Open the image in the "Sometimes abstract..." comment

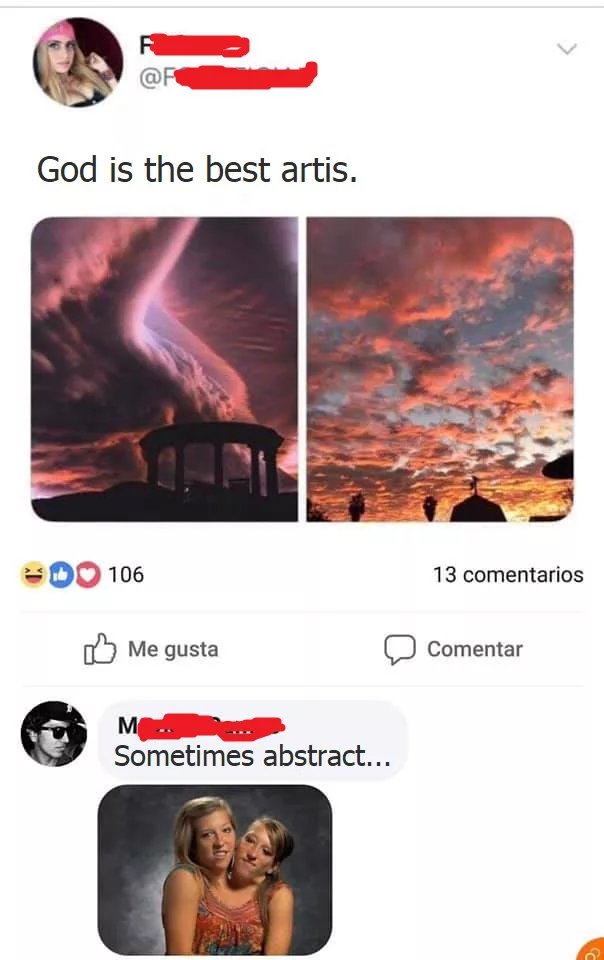(214, 869)
